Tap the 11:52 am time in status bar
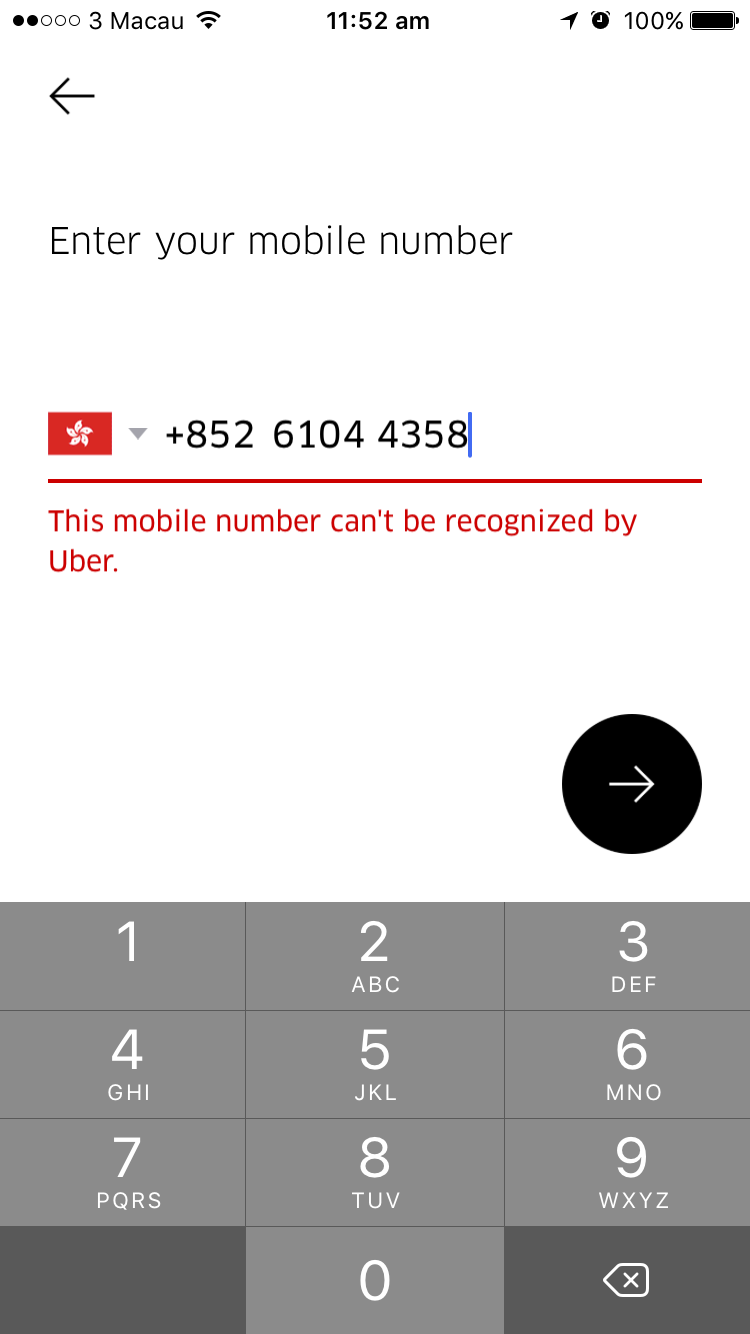The image size is (750, 1334). [x=378, y=20]
